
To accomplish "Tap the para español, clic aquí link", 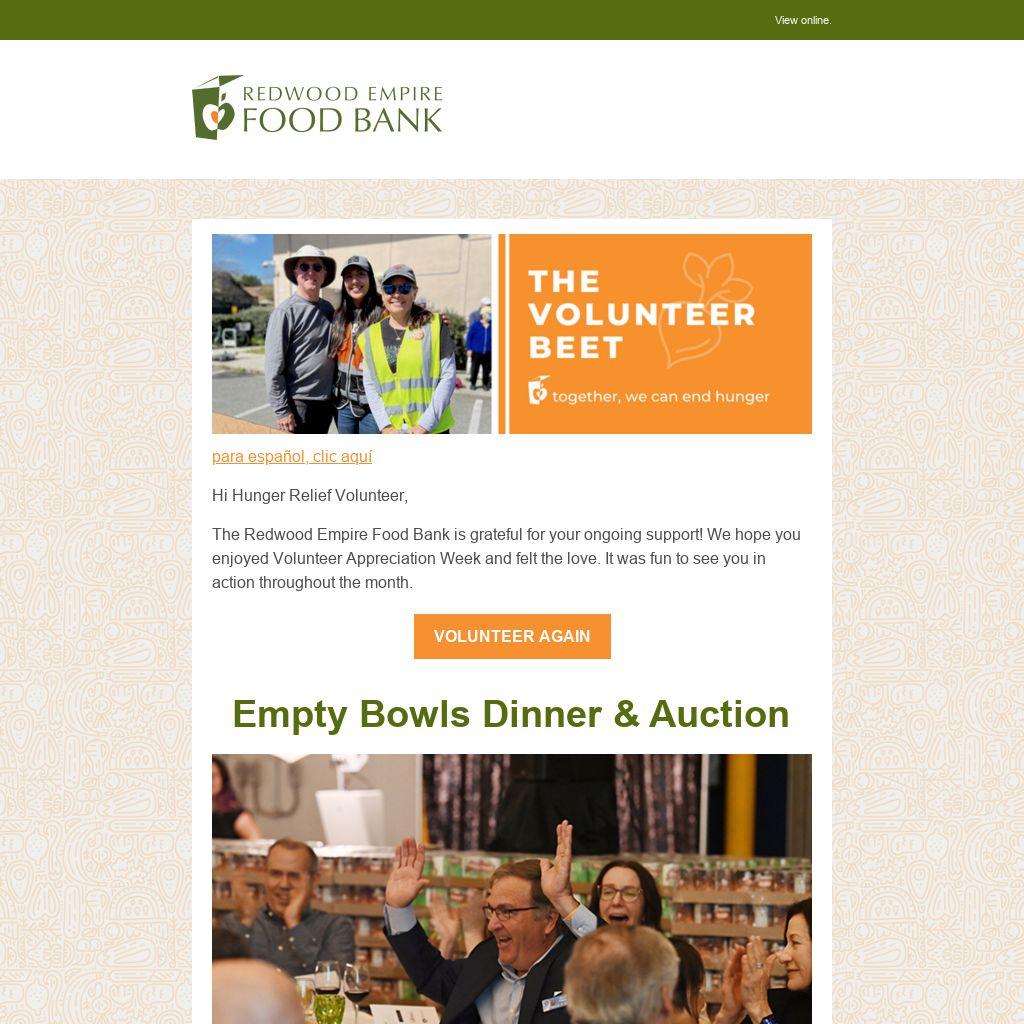I will pos(292,456).
